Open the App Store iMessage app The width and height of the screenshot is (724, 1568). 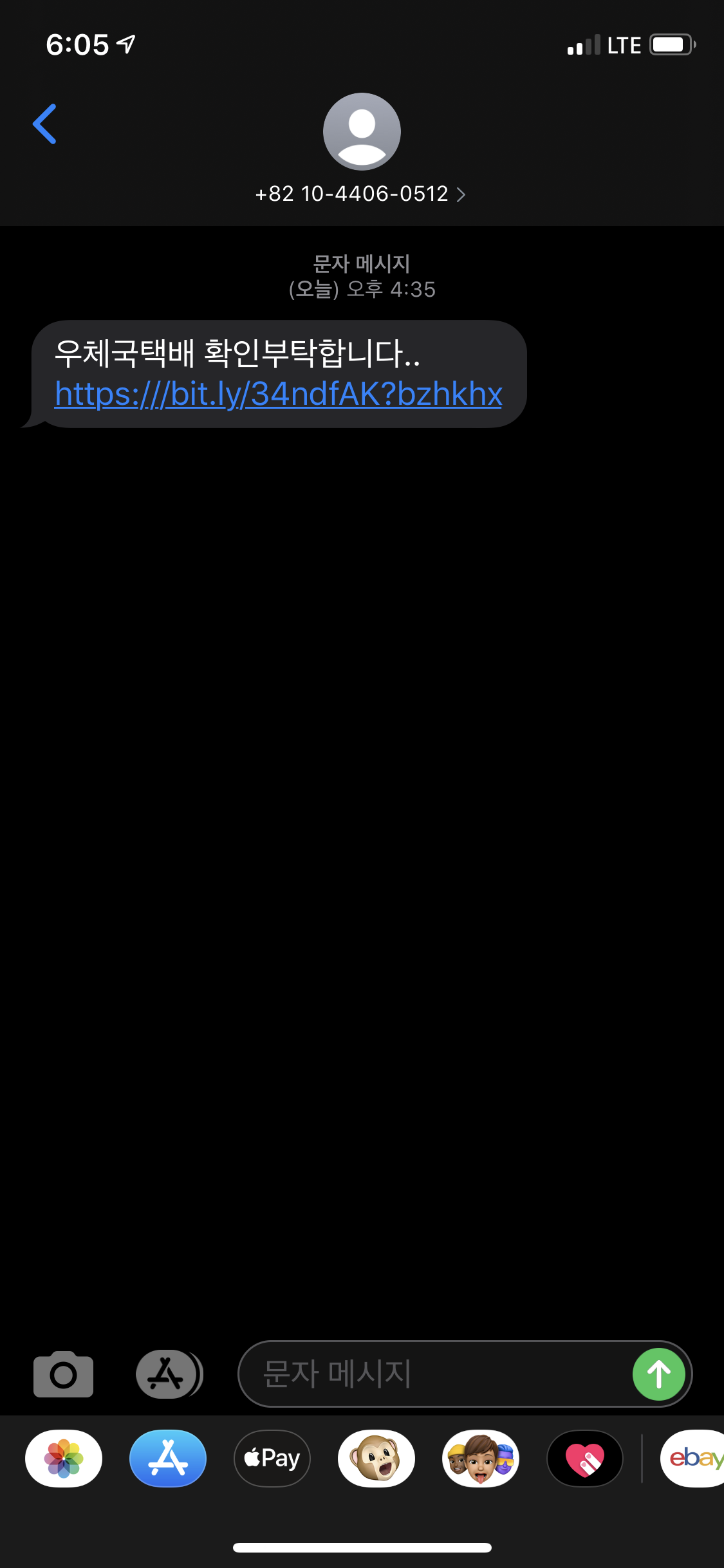168,1458
